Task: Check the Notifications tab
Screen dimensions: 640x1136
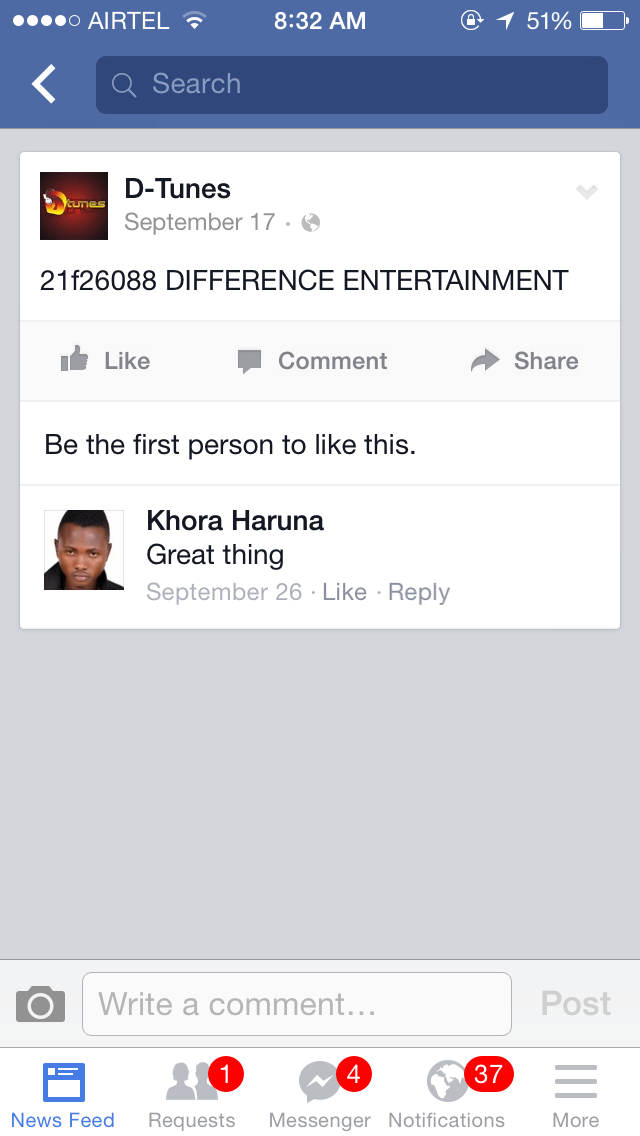Action: (x=447, y=1093)
